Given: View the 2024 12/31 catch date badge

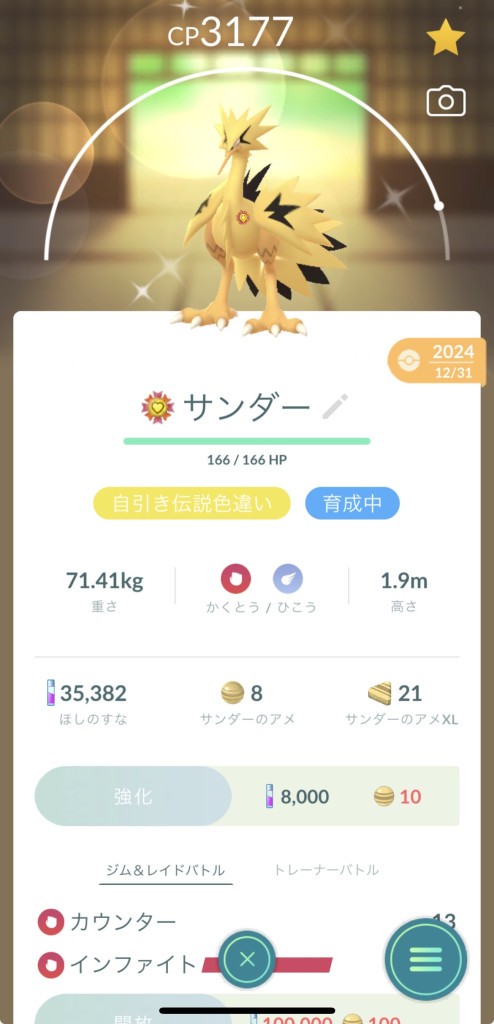Looking at the screenshot, I should (x=438, y=361).
